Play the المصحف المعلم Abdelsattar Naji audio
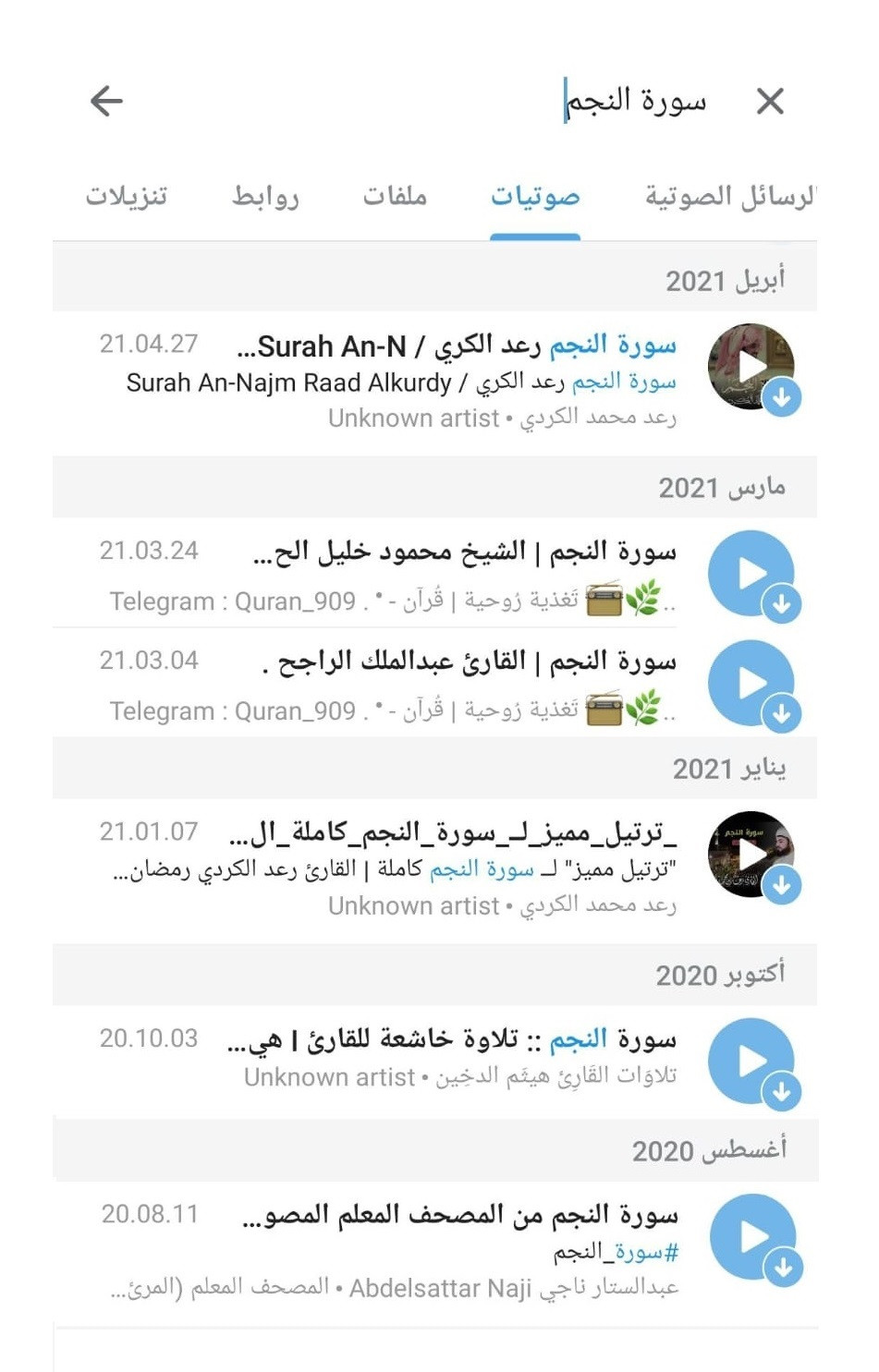Screen dimensions: 879x1372 click(x=751, y=1236)
